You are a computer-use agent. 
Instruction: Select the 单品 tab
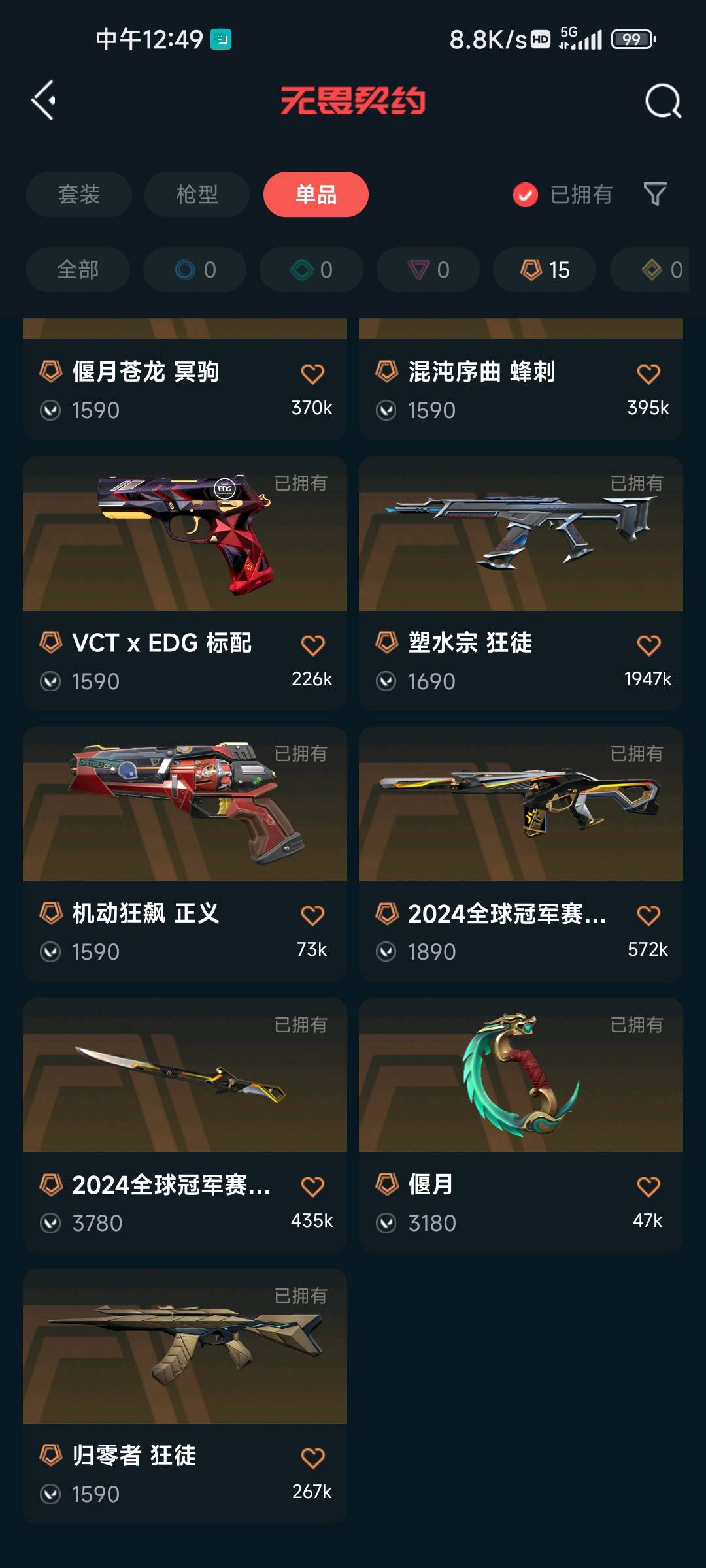point(316,195)
